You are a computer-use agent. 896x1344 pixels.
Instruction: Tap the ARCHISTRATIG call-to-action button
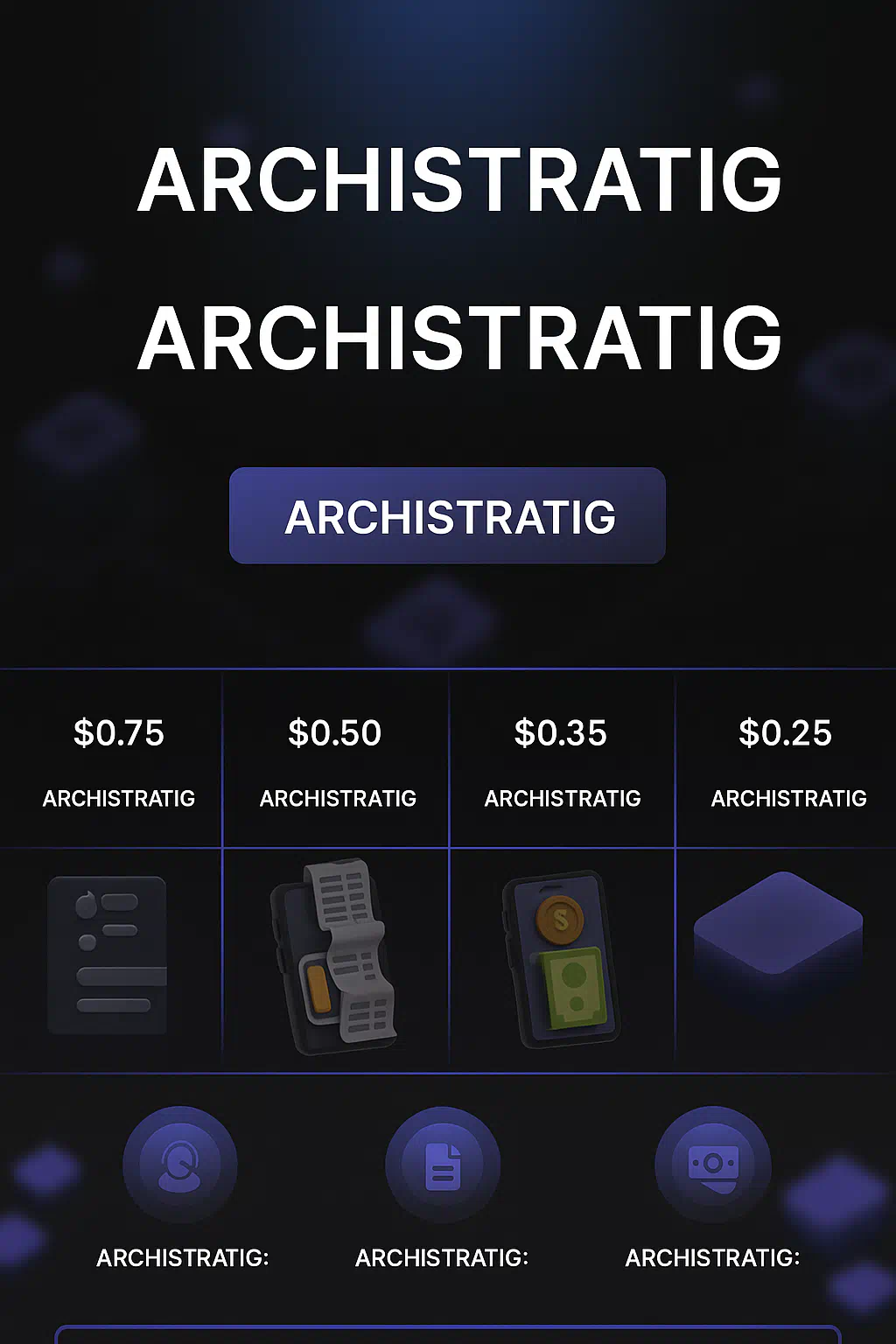[x=447, y=516]
